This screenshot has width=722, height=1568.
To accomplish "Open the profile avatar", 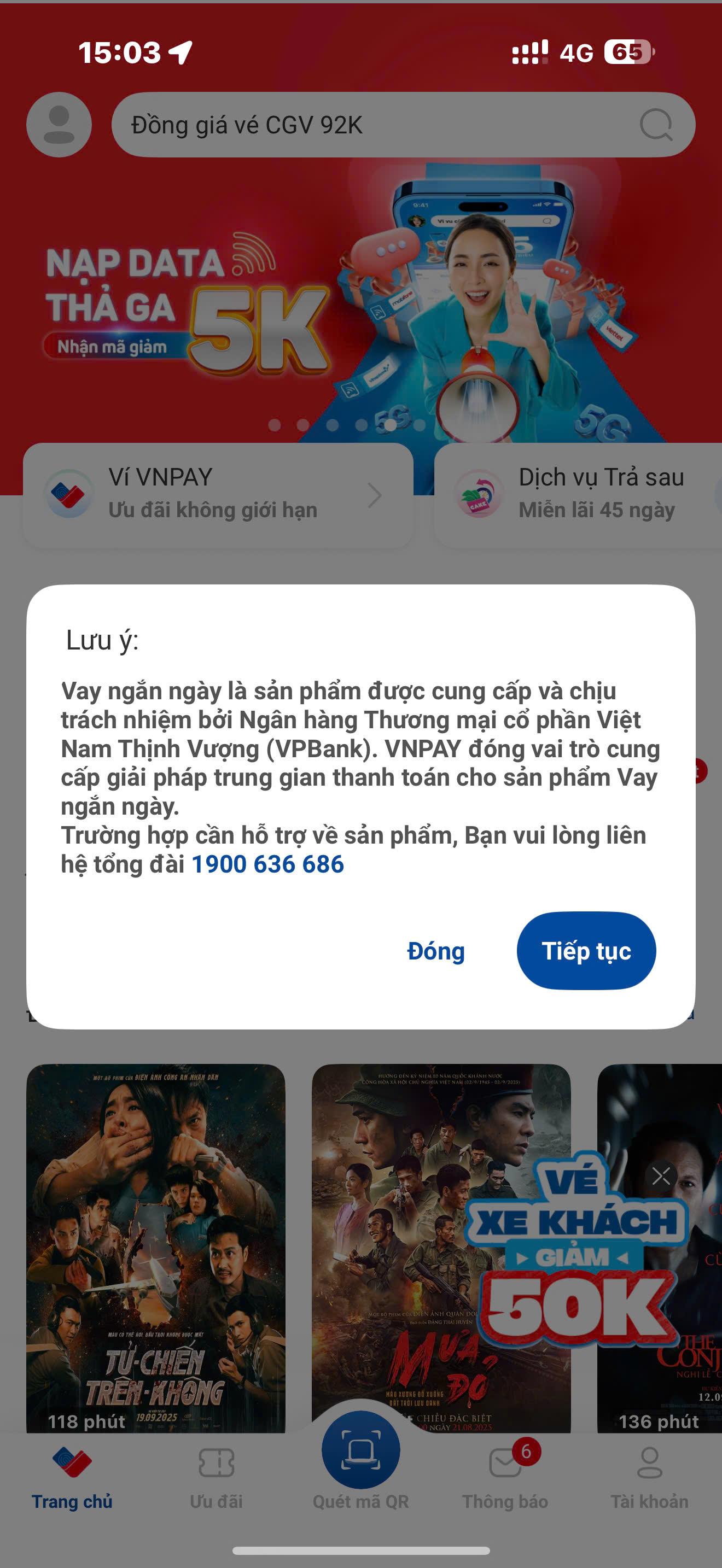I will tap(59, 125).
